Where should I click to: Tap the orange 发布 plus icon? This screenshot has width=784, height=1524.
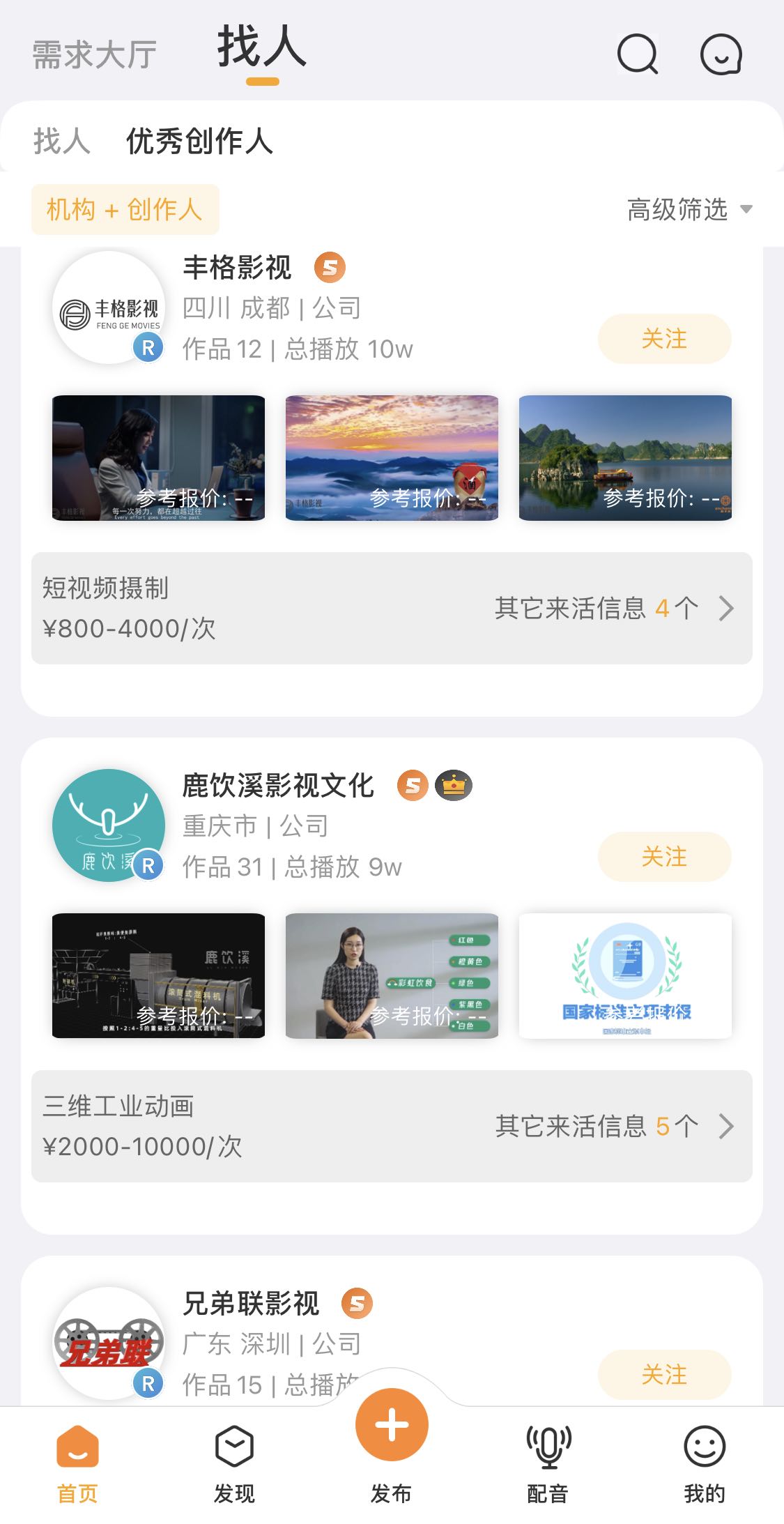(392, 1424)
